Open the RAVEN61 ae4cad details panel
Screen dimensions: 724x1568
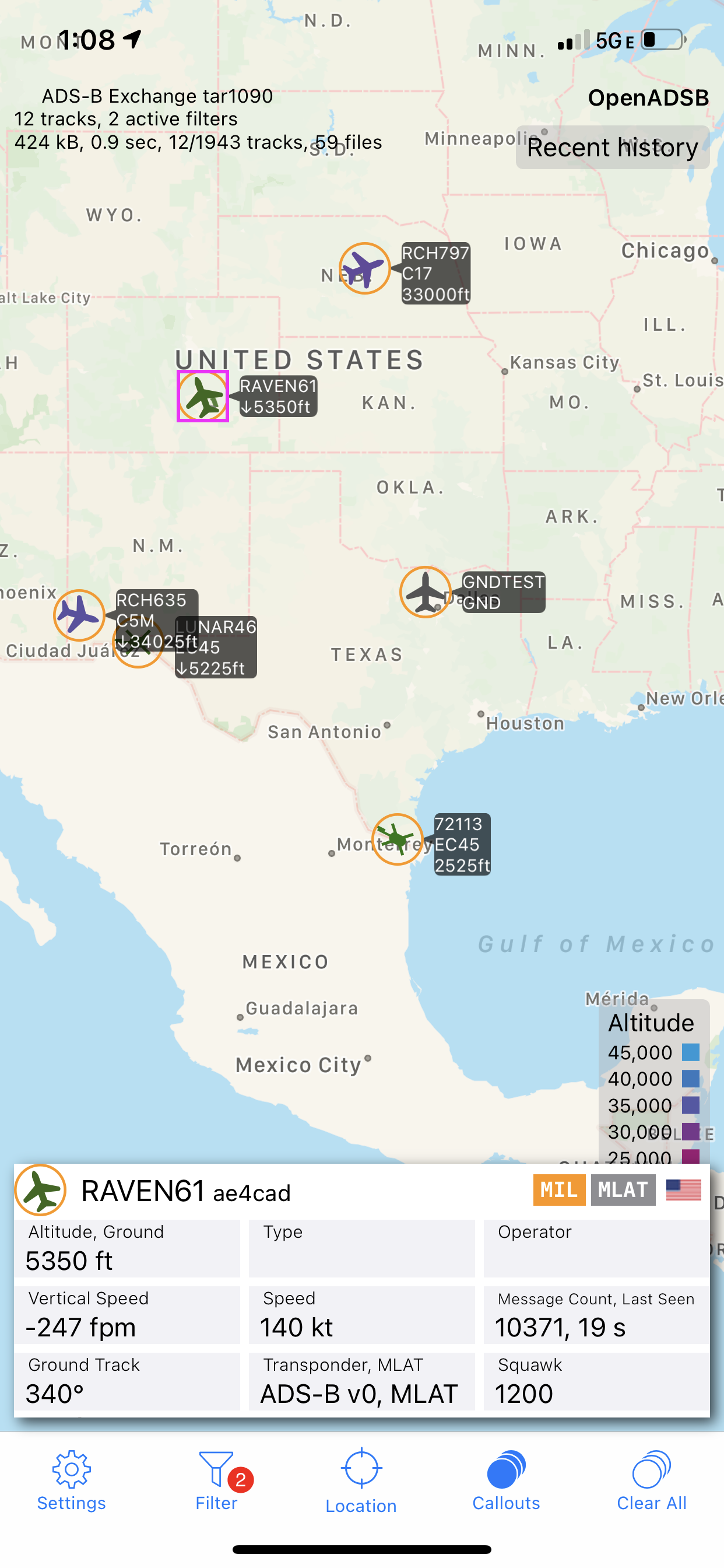tap(362, 1291)
